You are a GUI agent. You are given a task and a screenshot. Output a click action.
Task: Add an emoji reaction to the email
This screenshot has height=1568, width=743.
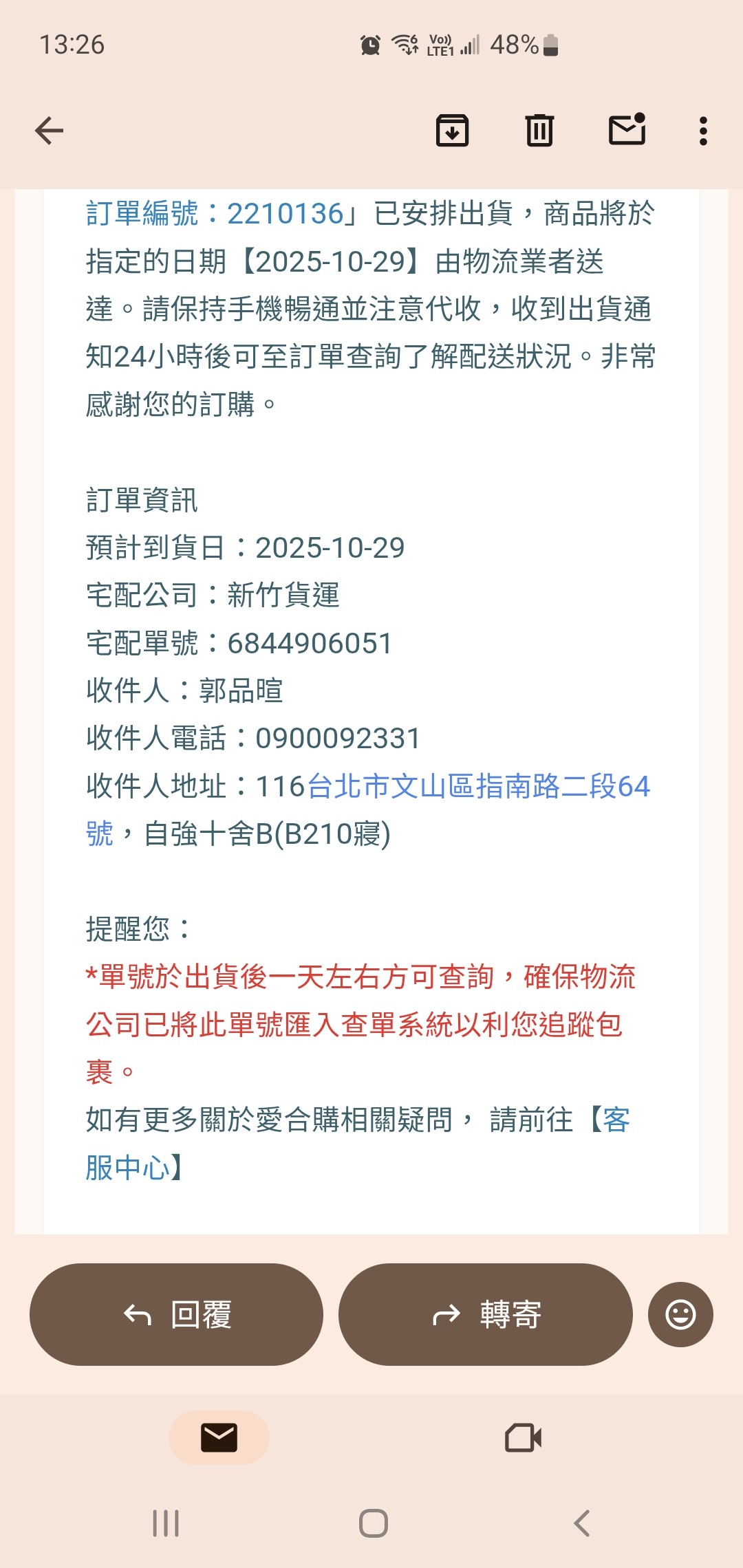click(x=680, y=1314)
